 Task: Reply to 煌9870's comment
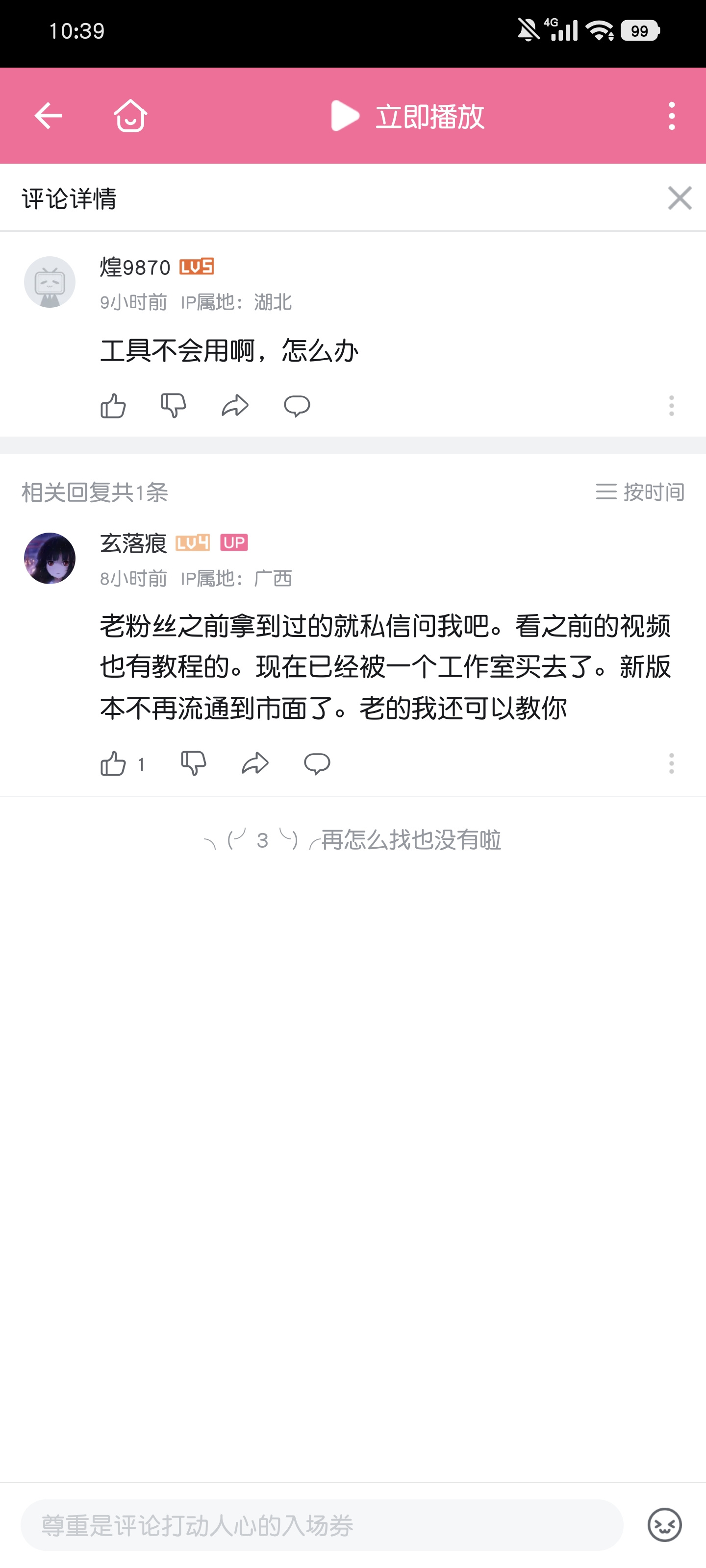(297, 406)
